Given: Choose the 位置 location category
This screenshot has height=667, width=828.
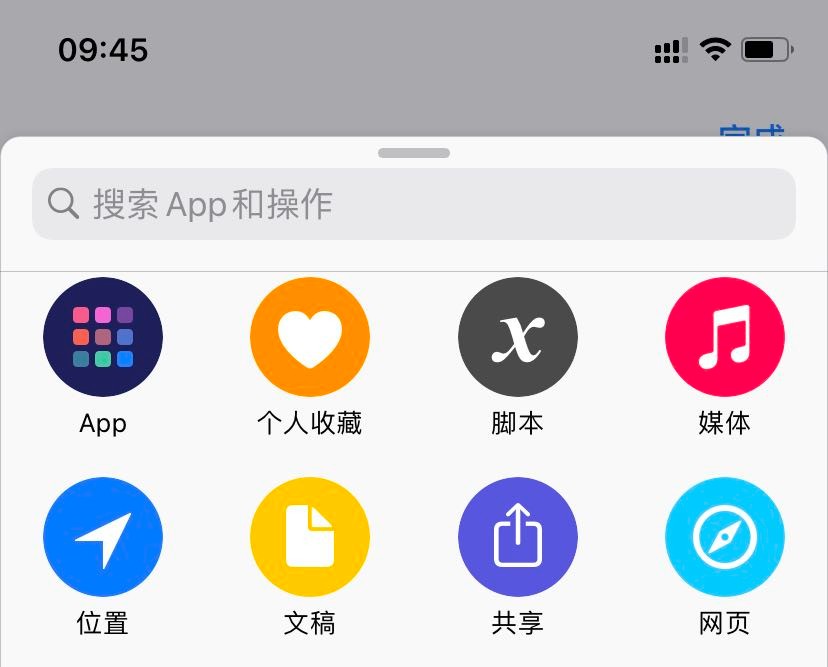Looking at the screenshot, I should point(103,537).
